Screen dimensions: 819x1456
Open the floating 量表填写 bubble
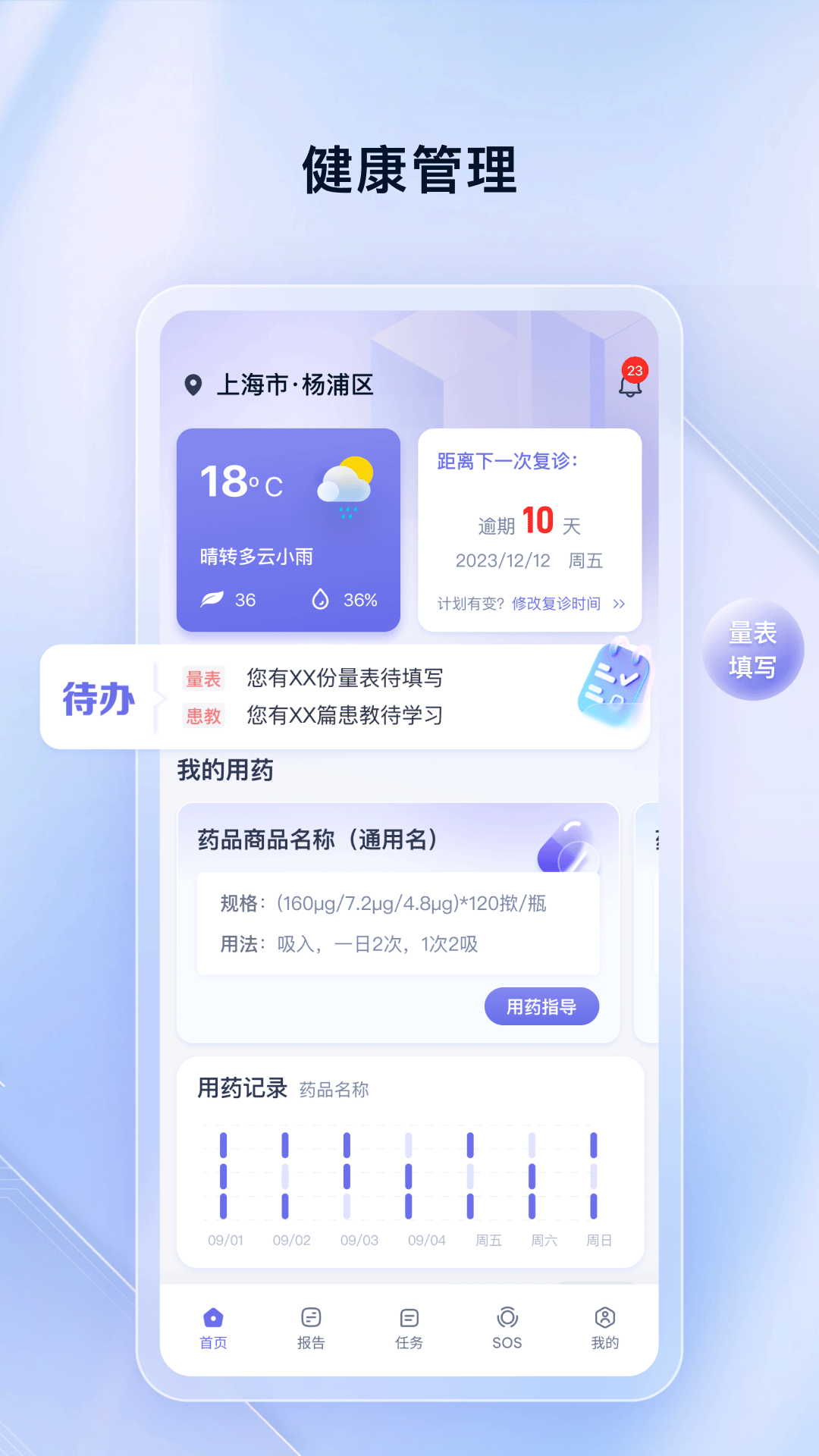[x=752, y=648]
